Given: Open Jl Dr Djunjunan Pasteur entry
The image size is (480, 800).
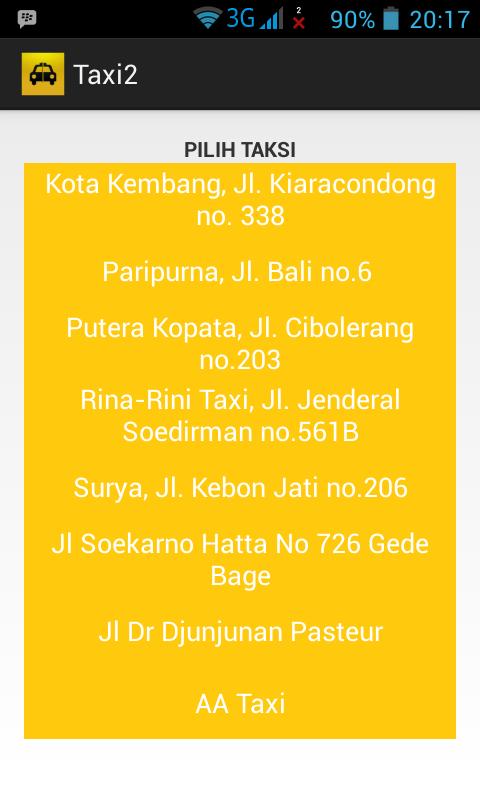Looking at the screenshot, I should click(240, 631).
